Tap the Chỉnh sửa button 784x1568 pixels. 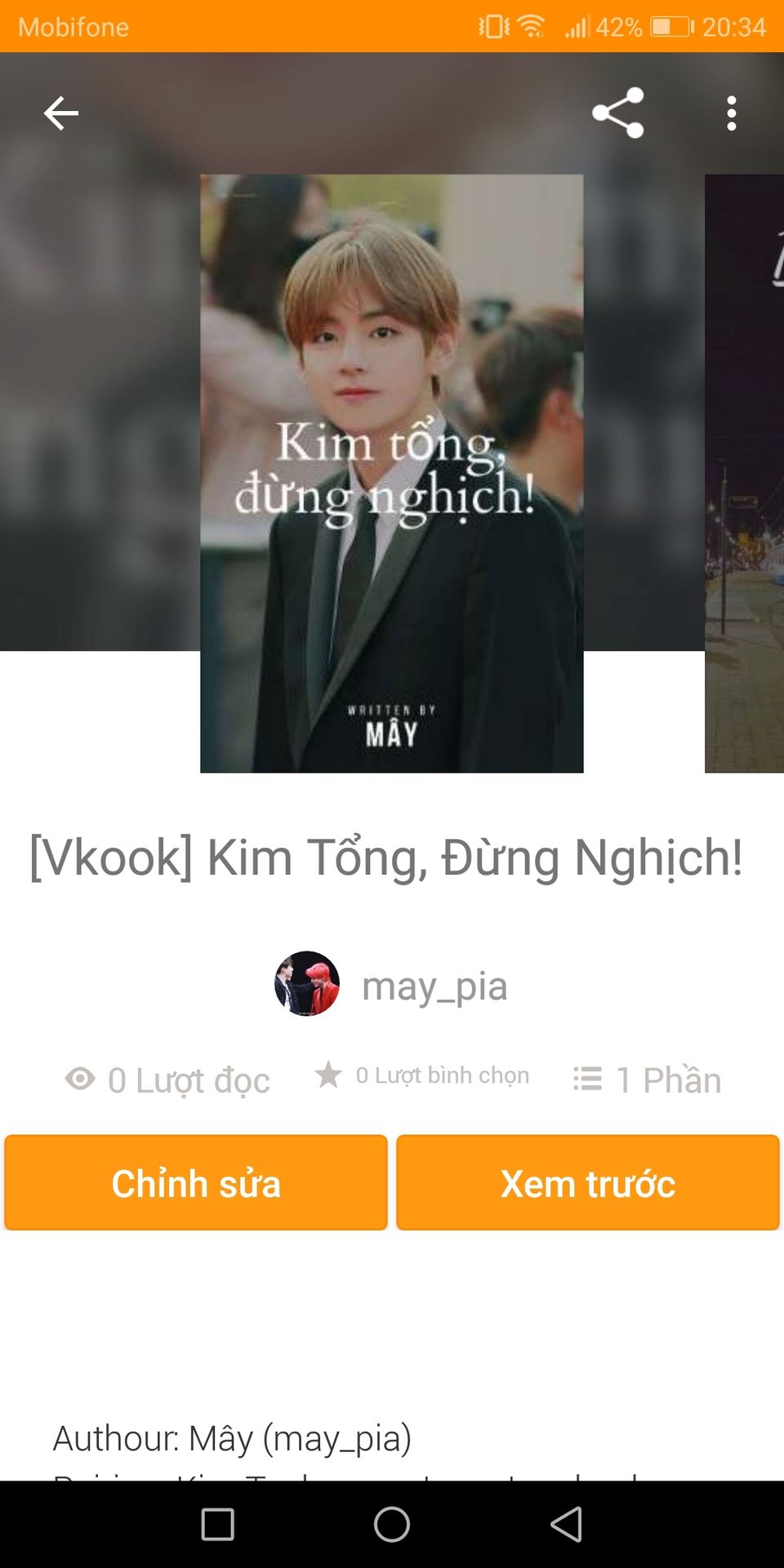pyautogui.click(x=196, y=1183)
